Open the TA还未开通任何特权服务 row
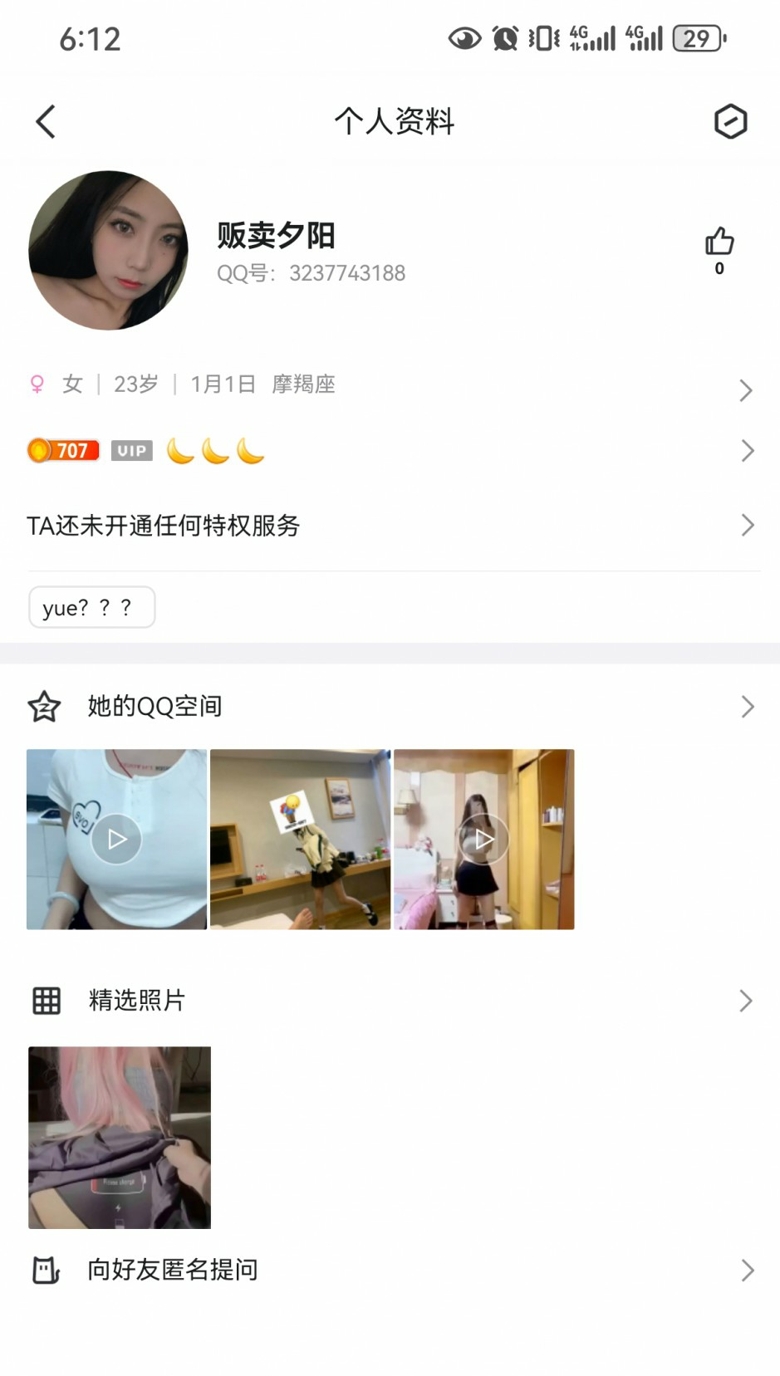 [x=390, y=526]
